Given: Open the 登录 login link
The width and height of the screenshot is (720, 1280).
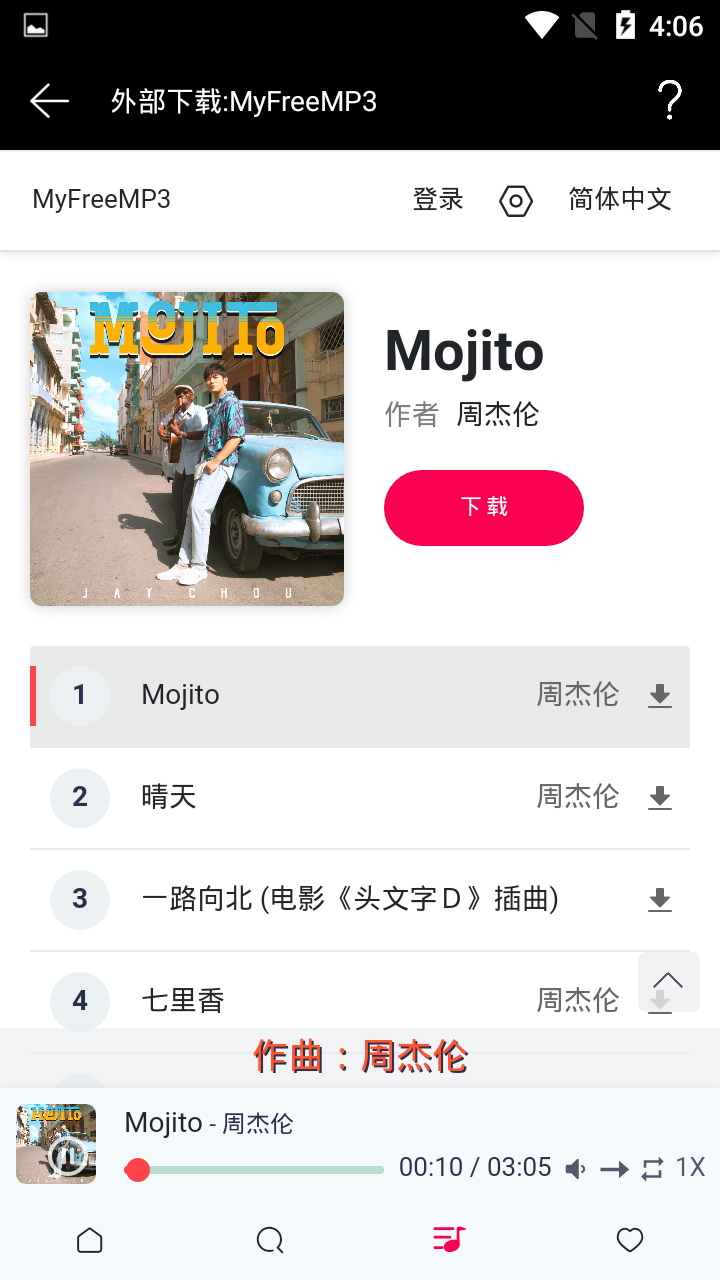Looking at the screenshot, I should pyautogui.click(x=437, y=199).
